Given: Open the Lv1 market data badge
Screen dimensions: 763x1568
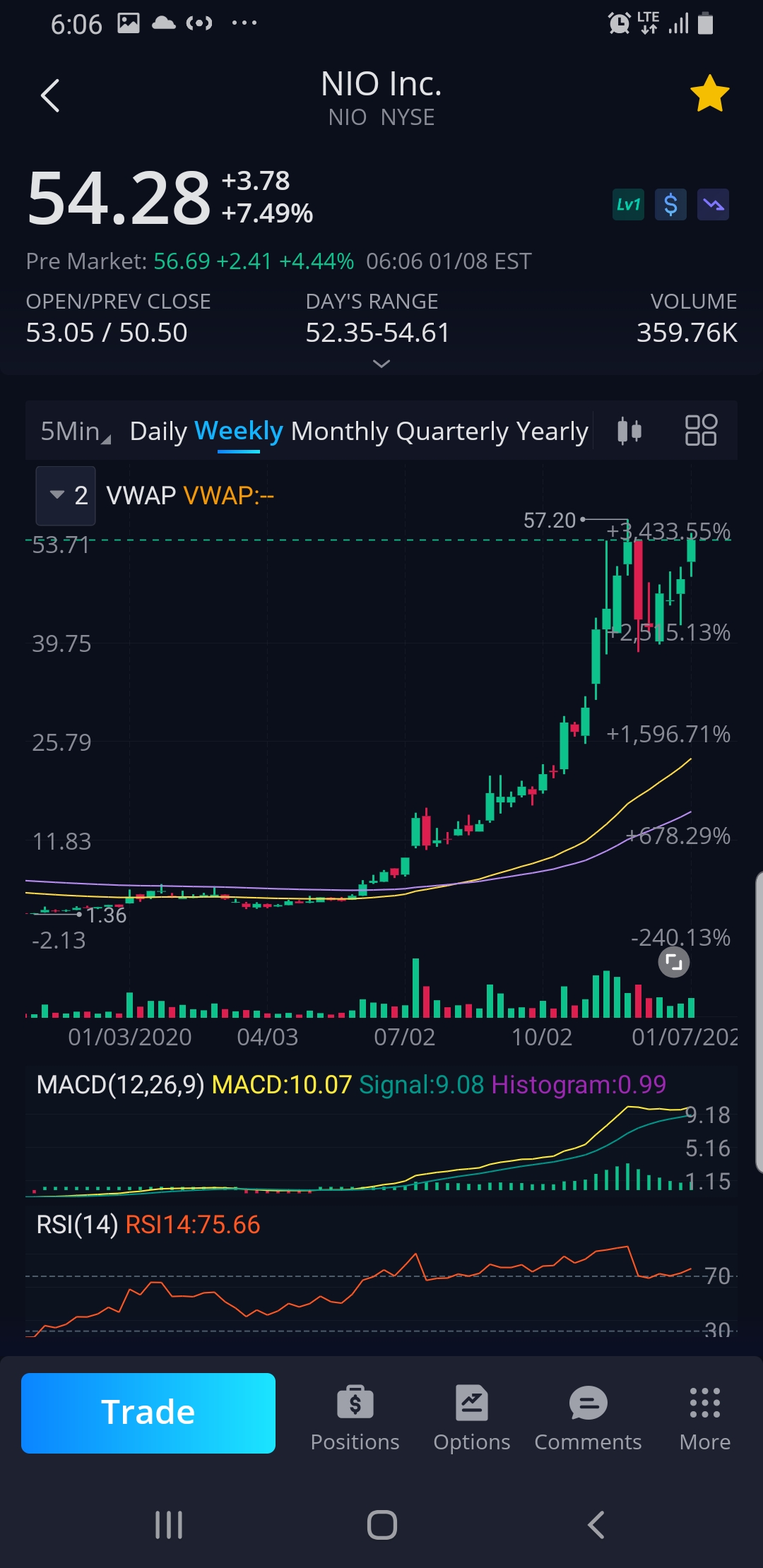Looking at the screenshot, I should [x=628, y=205].
